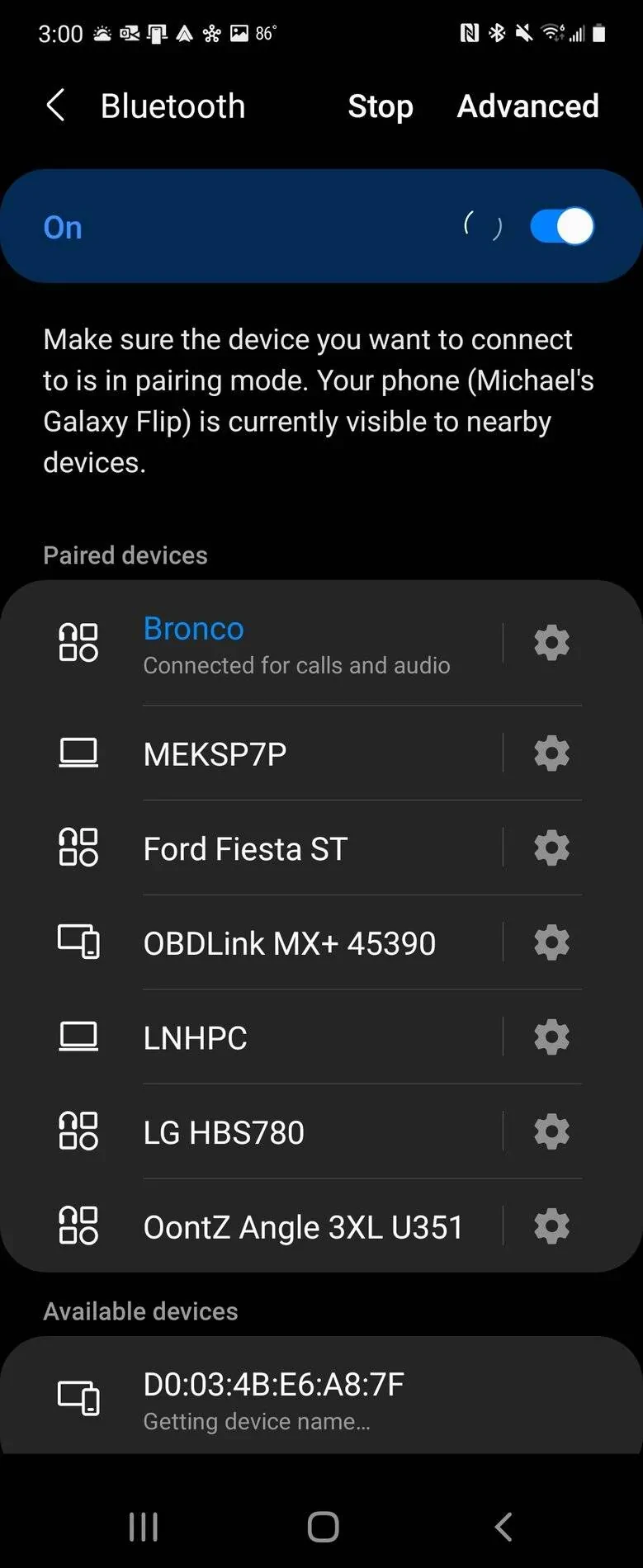643x1568 pixels.
Task: Tap the Bluetooth status bar icon
Action: click(499, 33)
